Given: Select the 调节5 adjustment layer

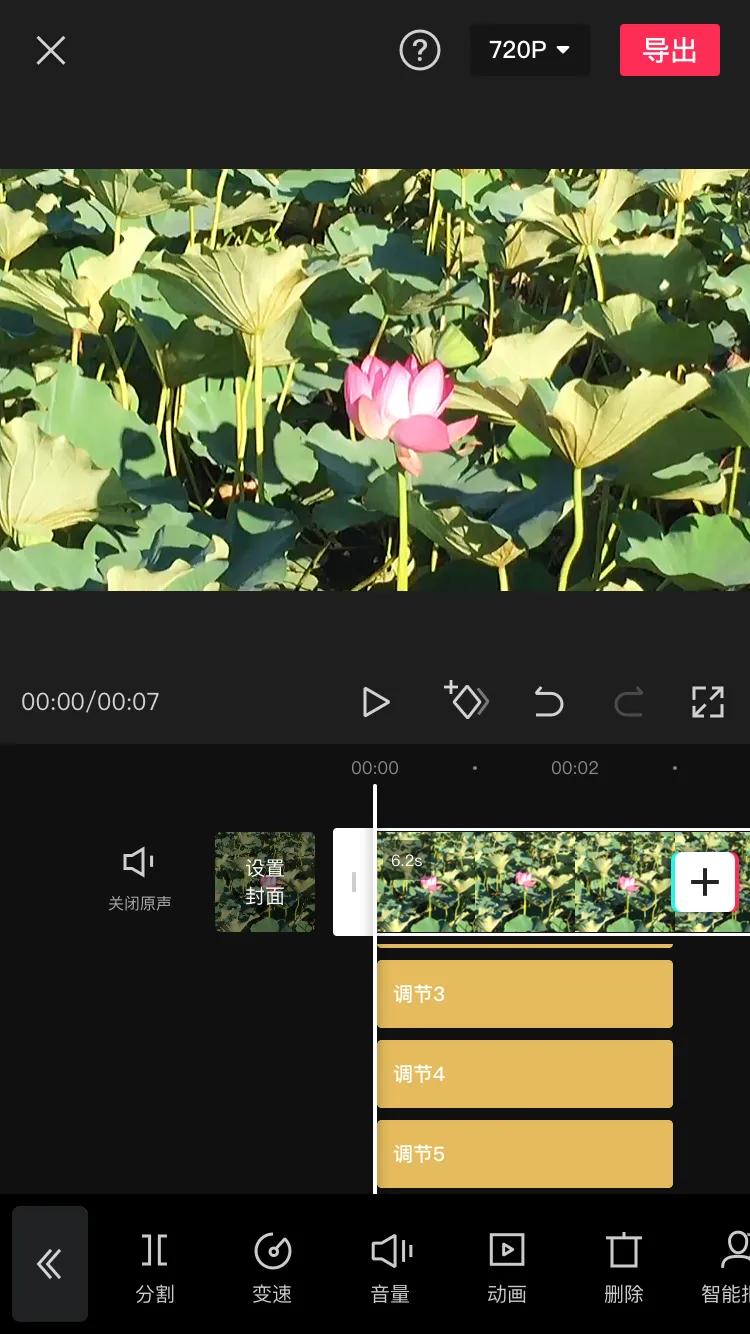Looking at the screenshot, I should (x=525, y=1154).
